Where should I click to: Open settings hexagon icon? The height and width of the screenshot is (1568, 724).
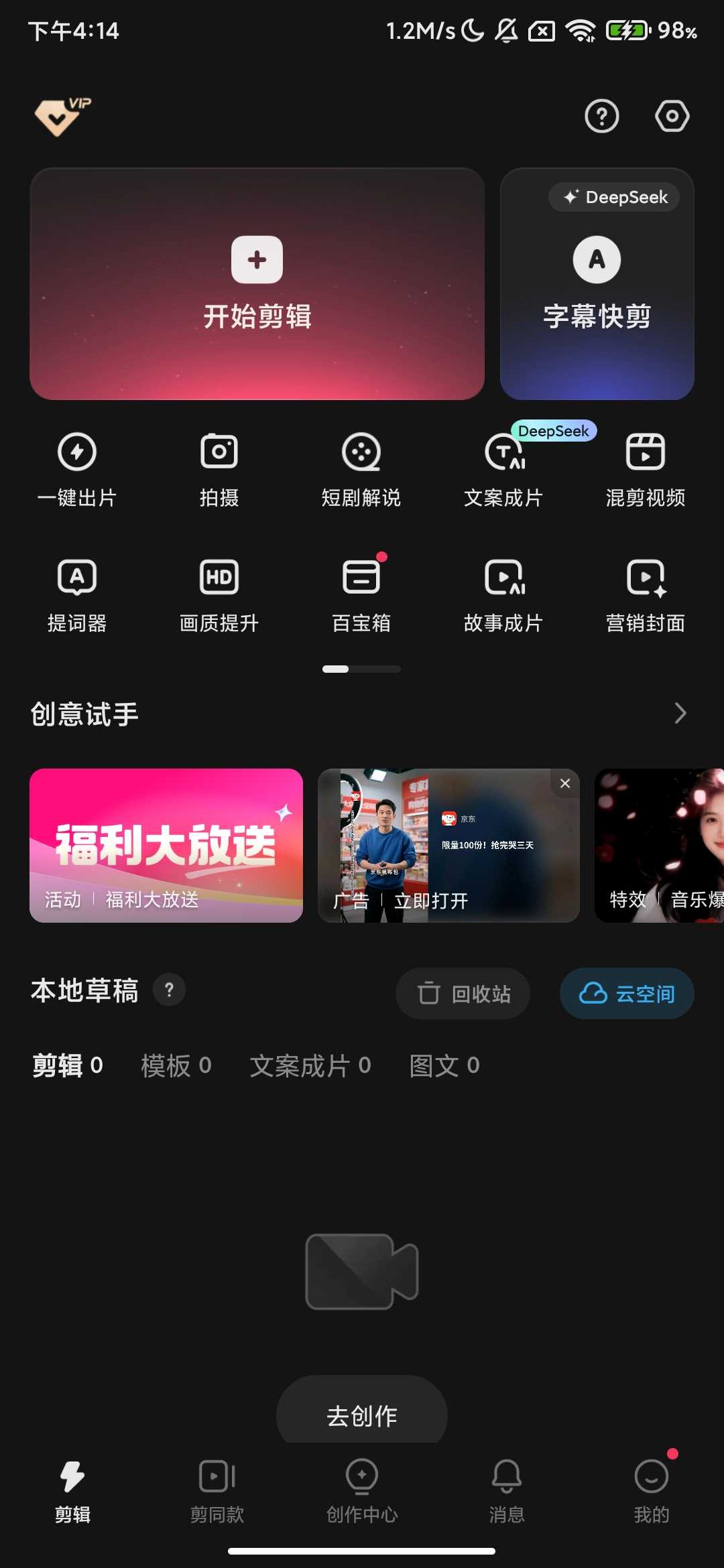point(672,117)
